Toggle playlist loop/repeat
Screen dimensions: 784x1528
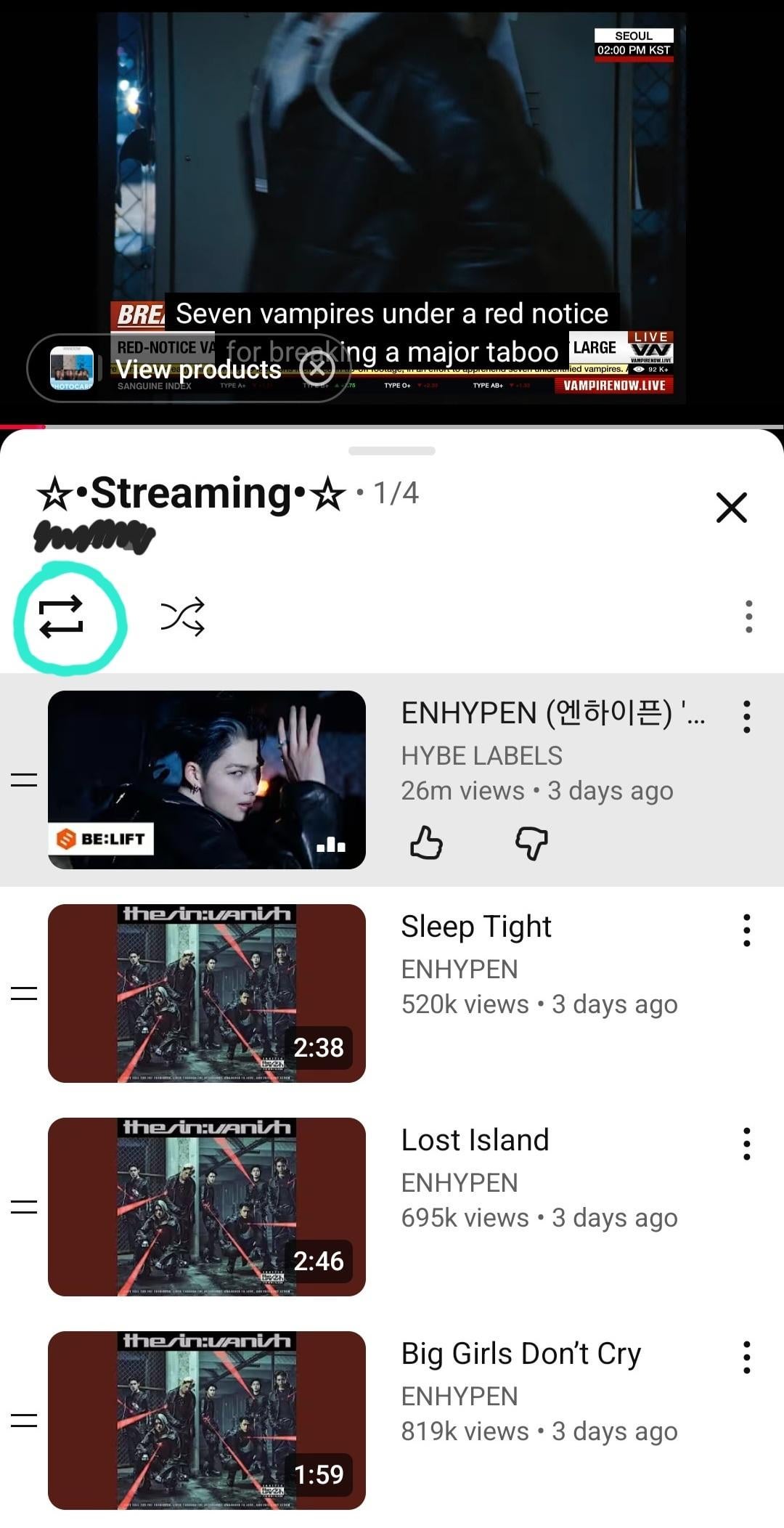click(62, 617)
